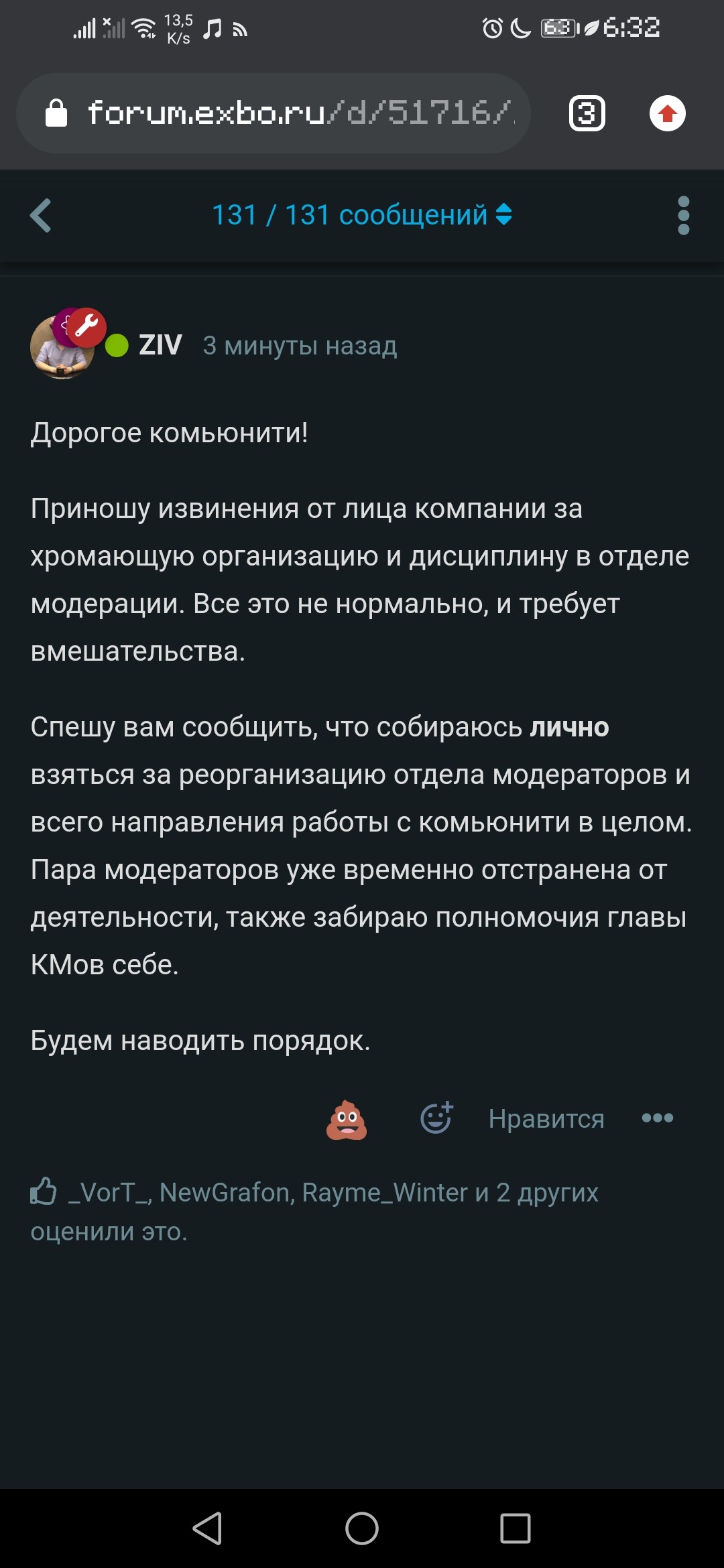Viewport: 724px width, 1568px height.
Task: Open the '3 минуты назад' post permalink
Action: [x=300, y=346]
